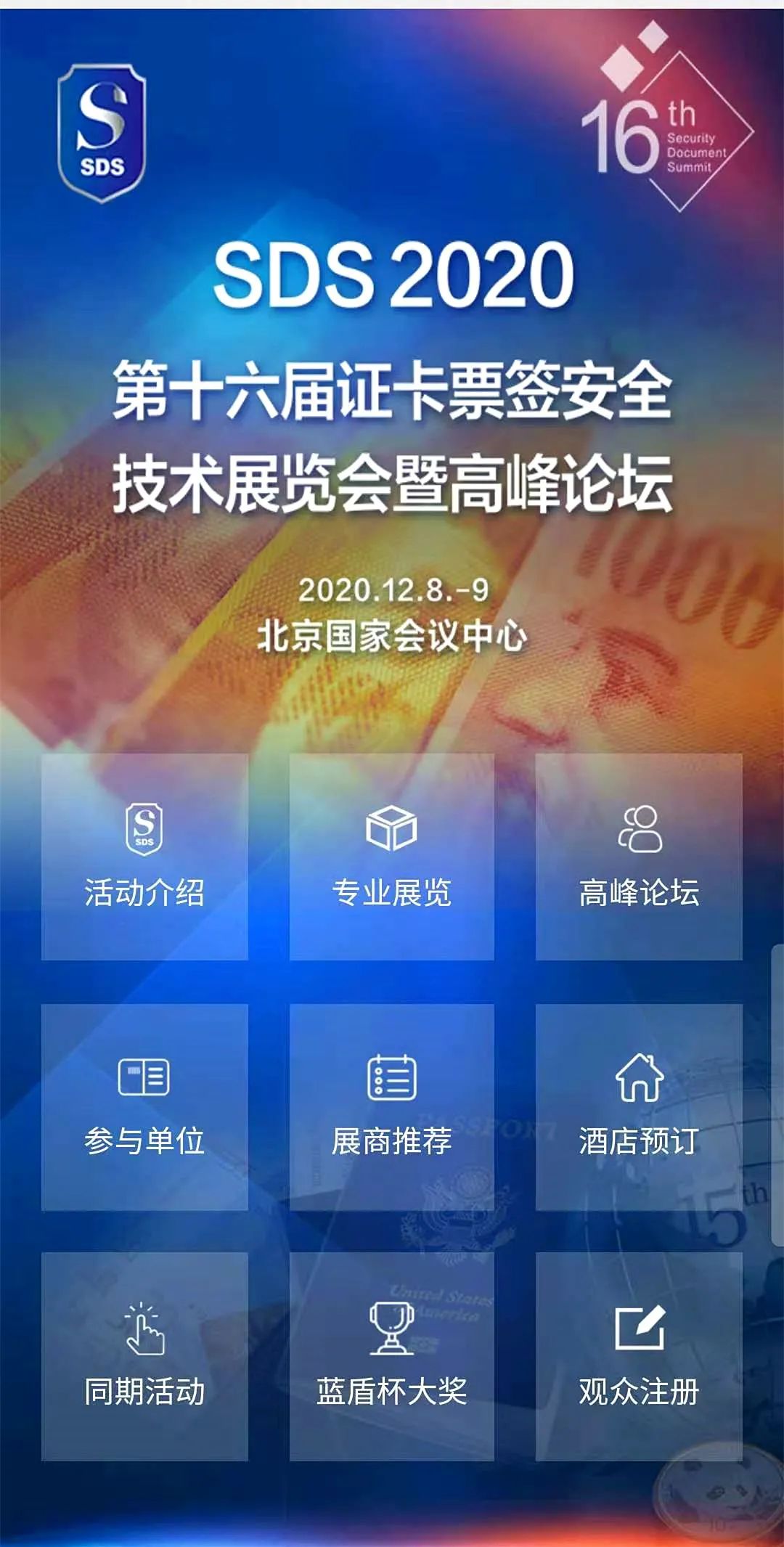This screenshot has width=784, height=1547.
Task: Open 同期活动 tile
Action: tap(144, 1356)
